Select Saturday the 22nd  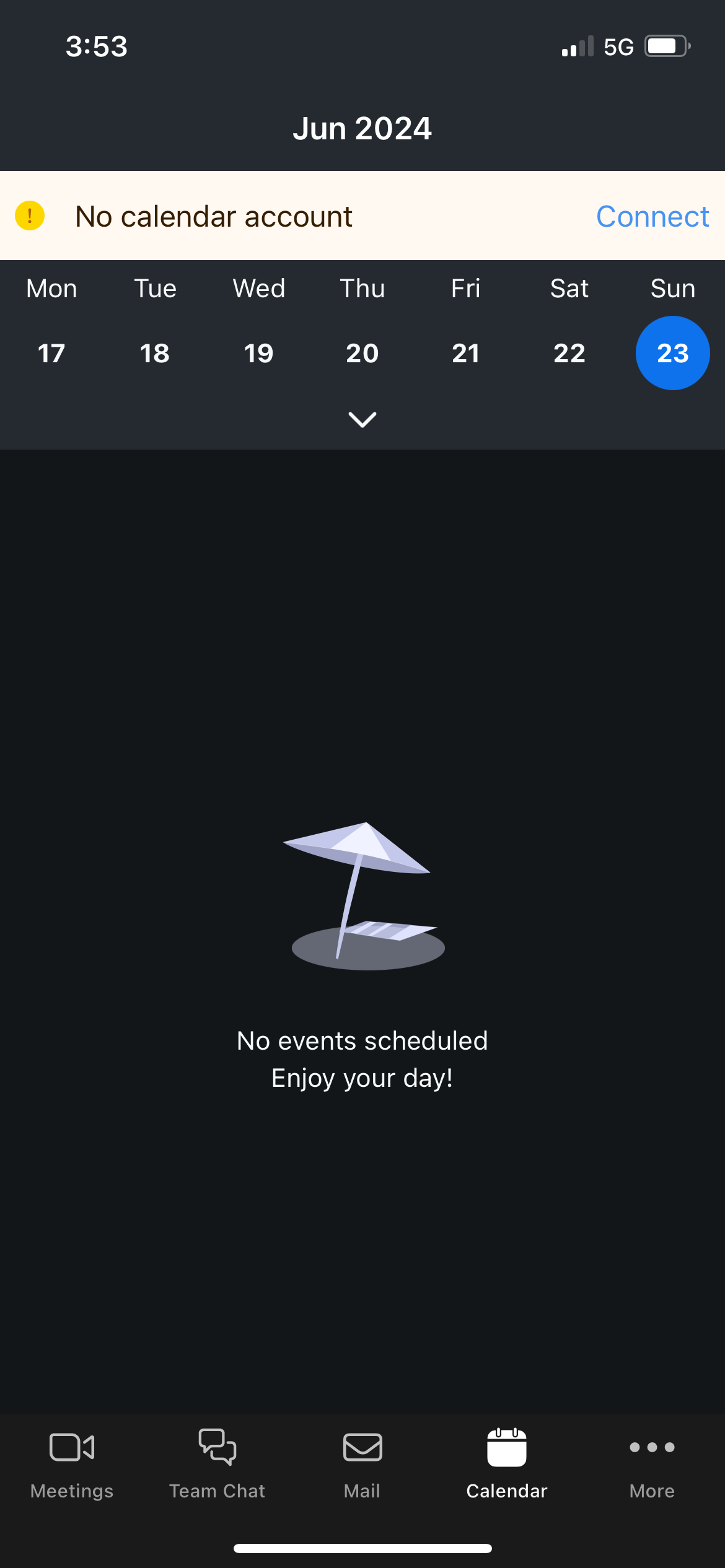569,352
